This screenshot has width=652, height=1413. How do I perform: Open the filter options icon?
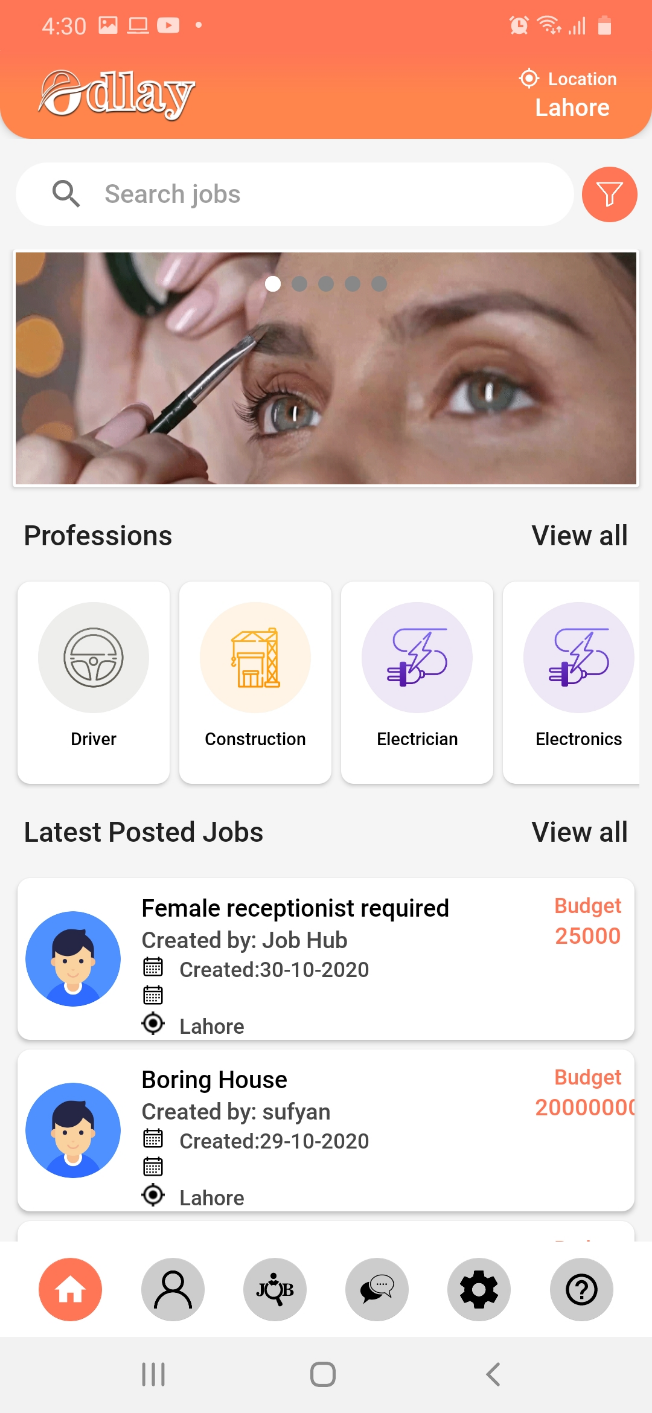pyautogui.click(x=609, y=194)
